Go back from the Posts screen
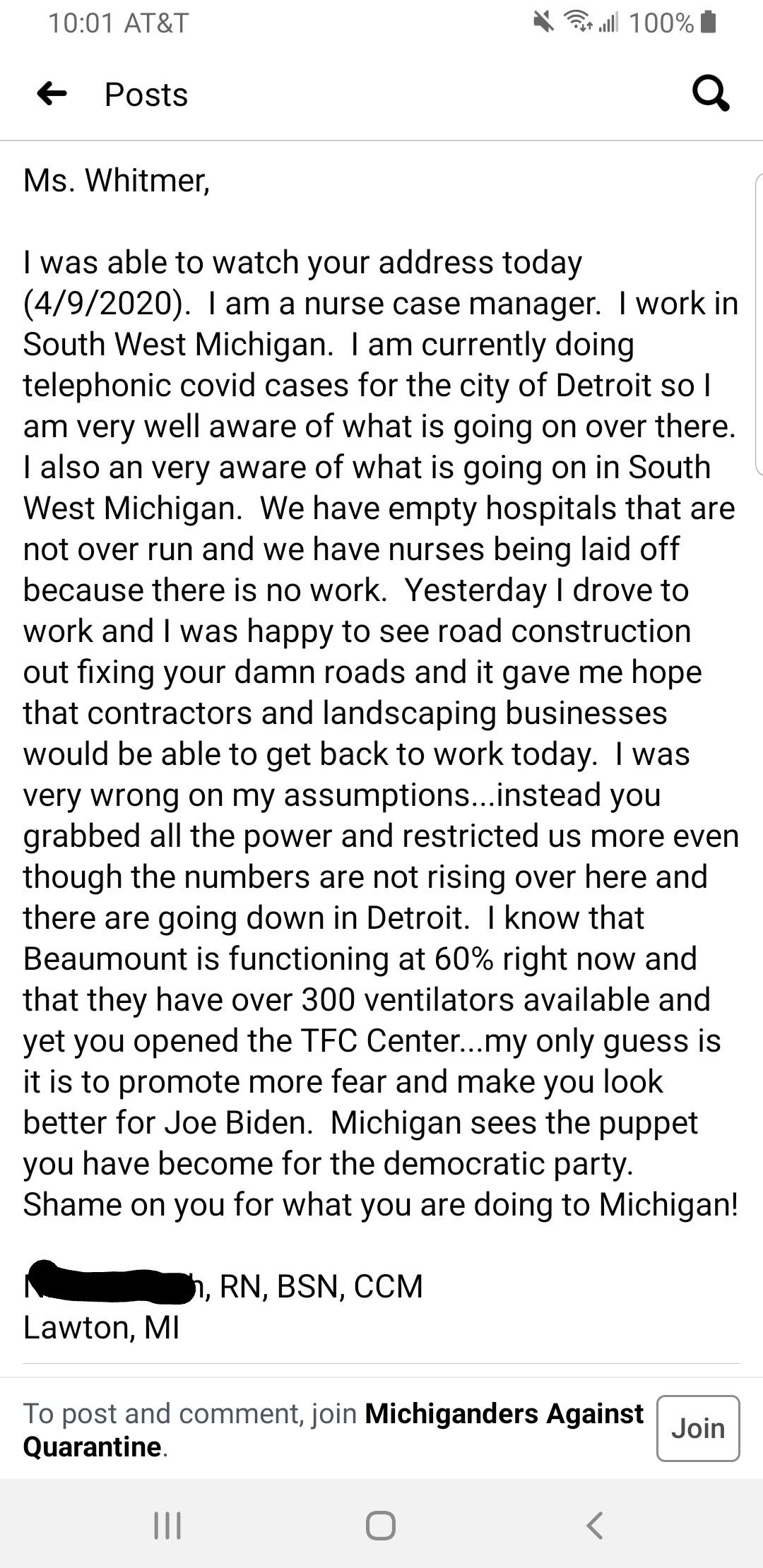The width and height of the screenshot is (763, 1568). (52, 93)
